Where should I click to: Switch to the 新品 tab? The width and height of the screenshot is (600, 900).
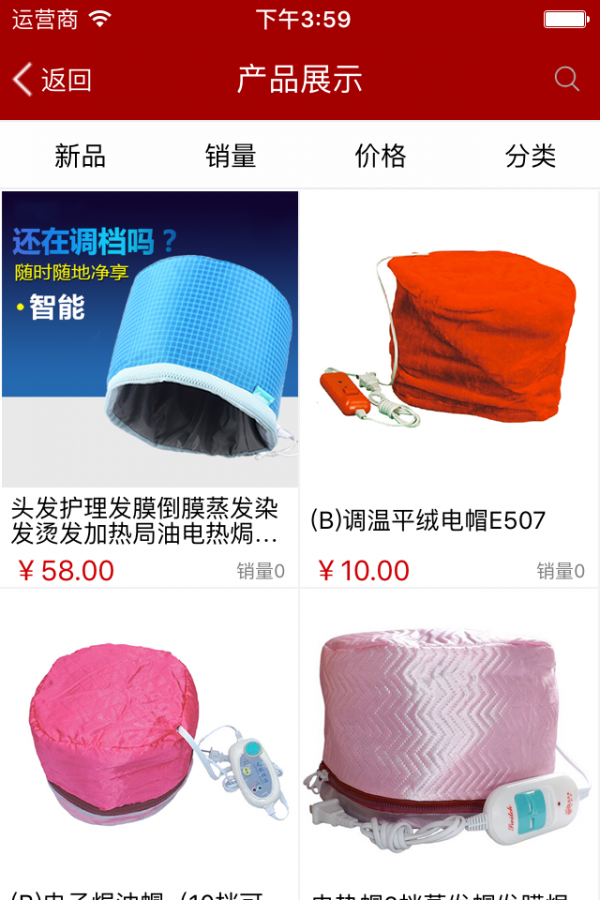click(x=80, y=156)
